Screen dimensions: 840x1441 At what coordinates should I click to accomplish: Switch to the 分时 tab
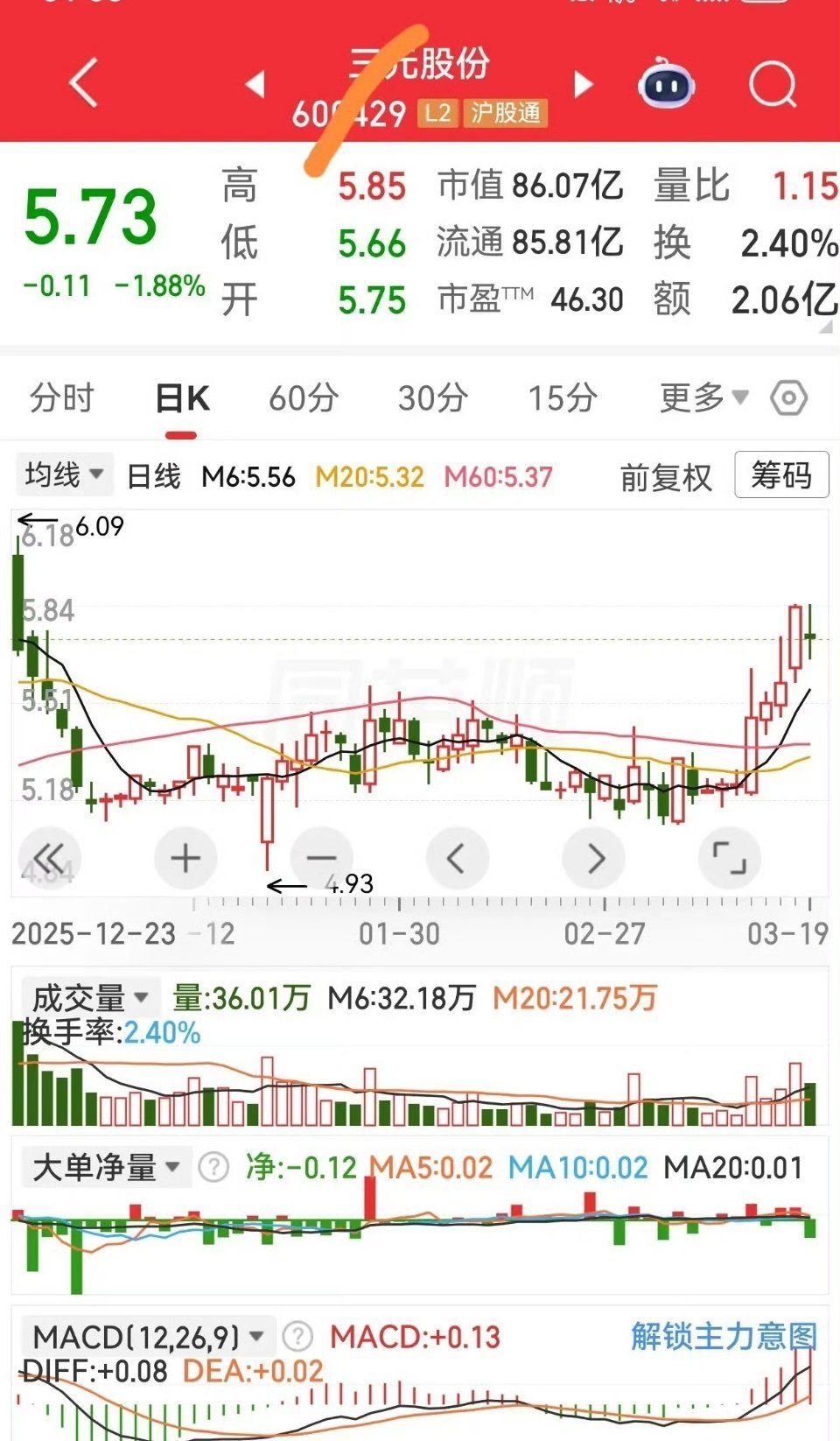61,398
